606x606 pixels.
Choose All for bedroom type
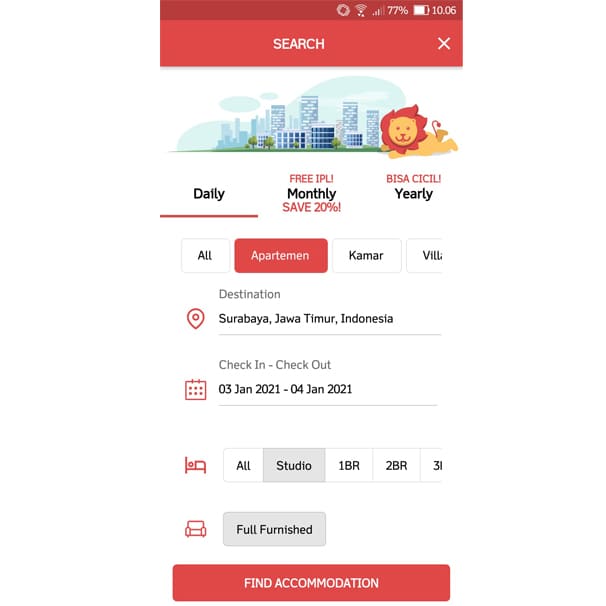pos(243,466)
